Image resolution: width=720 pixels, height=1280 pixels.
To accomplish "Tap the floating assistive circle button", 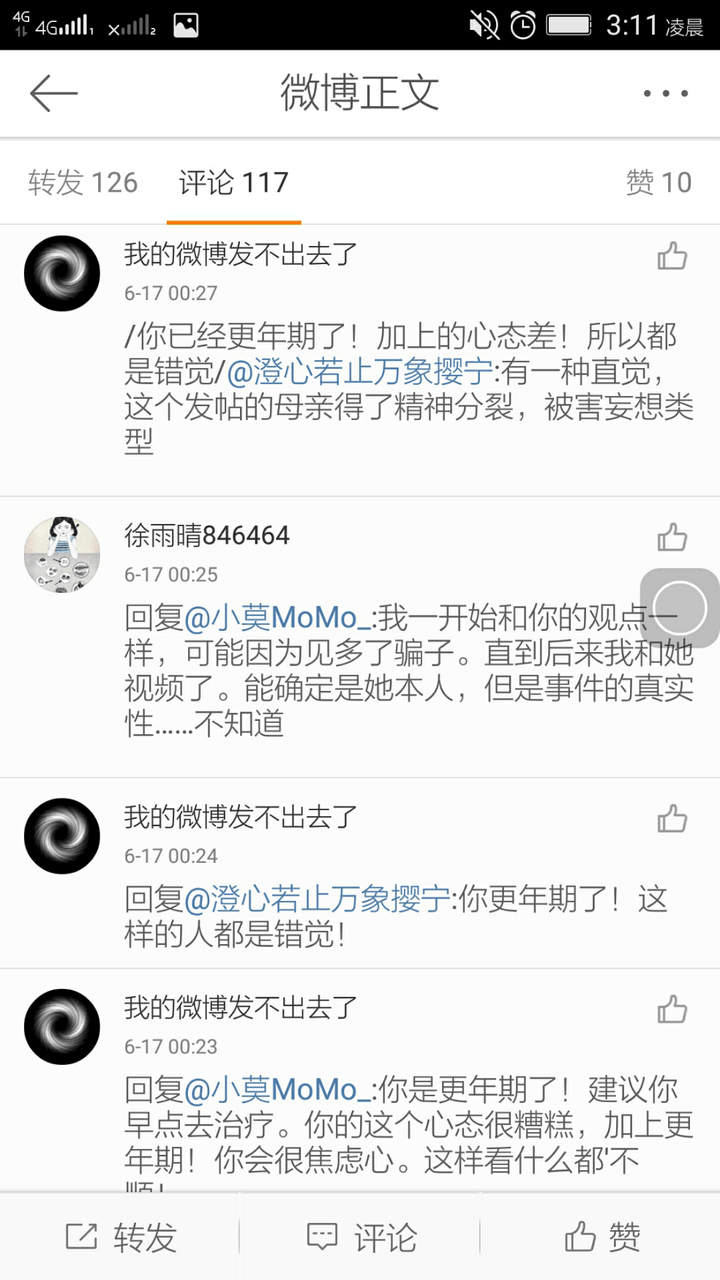I will coord(680,608).
